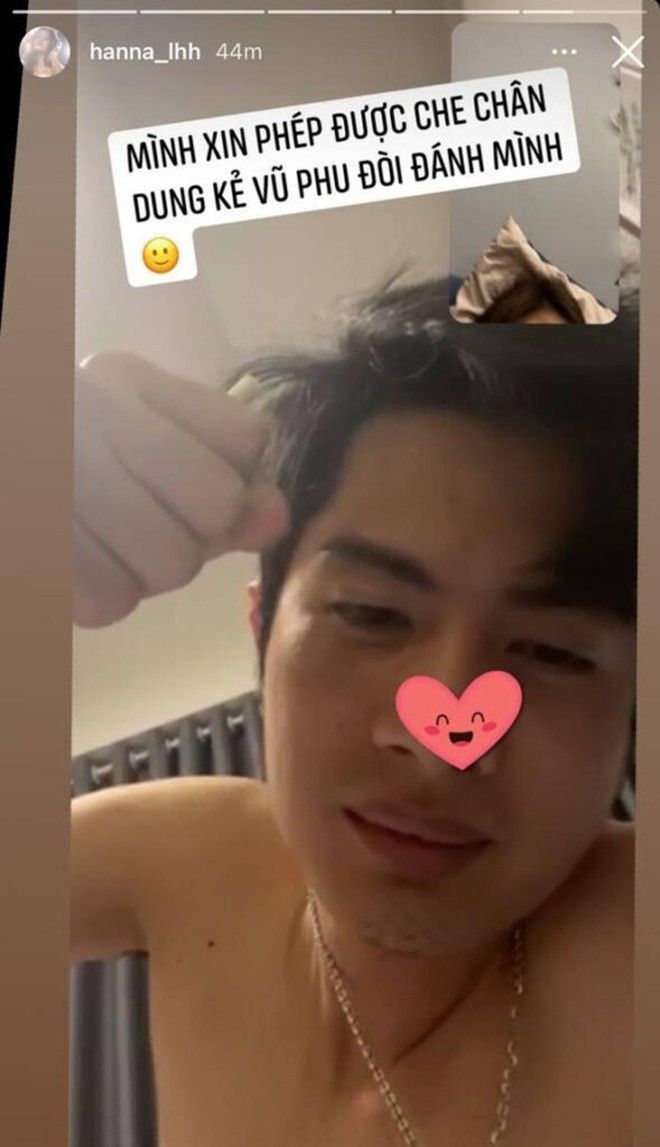The width and height of the screenshot is (660, 1147).
Task: Open the story options menu
Action: [565, 52]
